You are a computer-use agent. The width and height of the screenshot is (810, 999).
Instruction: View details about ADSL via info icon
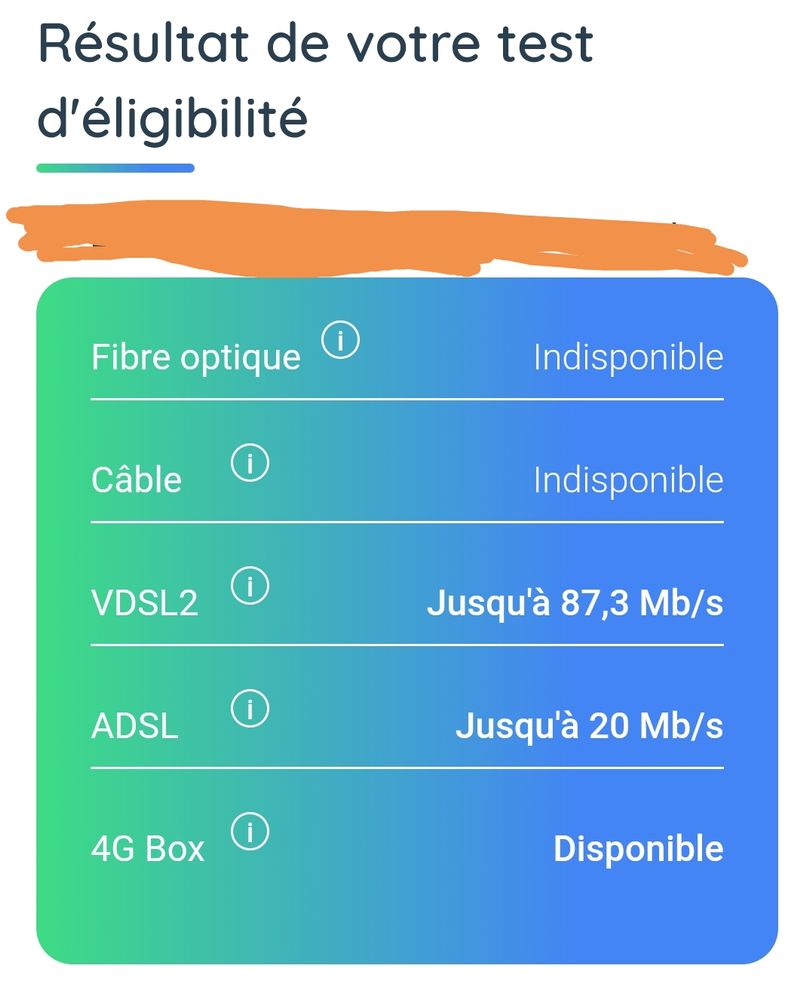(x=250, y=710)
